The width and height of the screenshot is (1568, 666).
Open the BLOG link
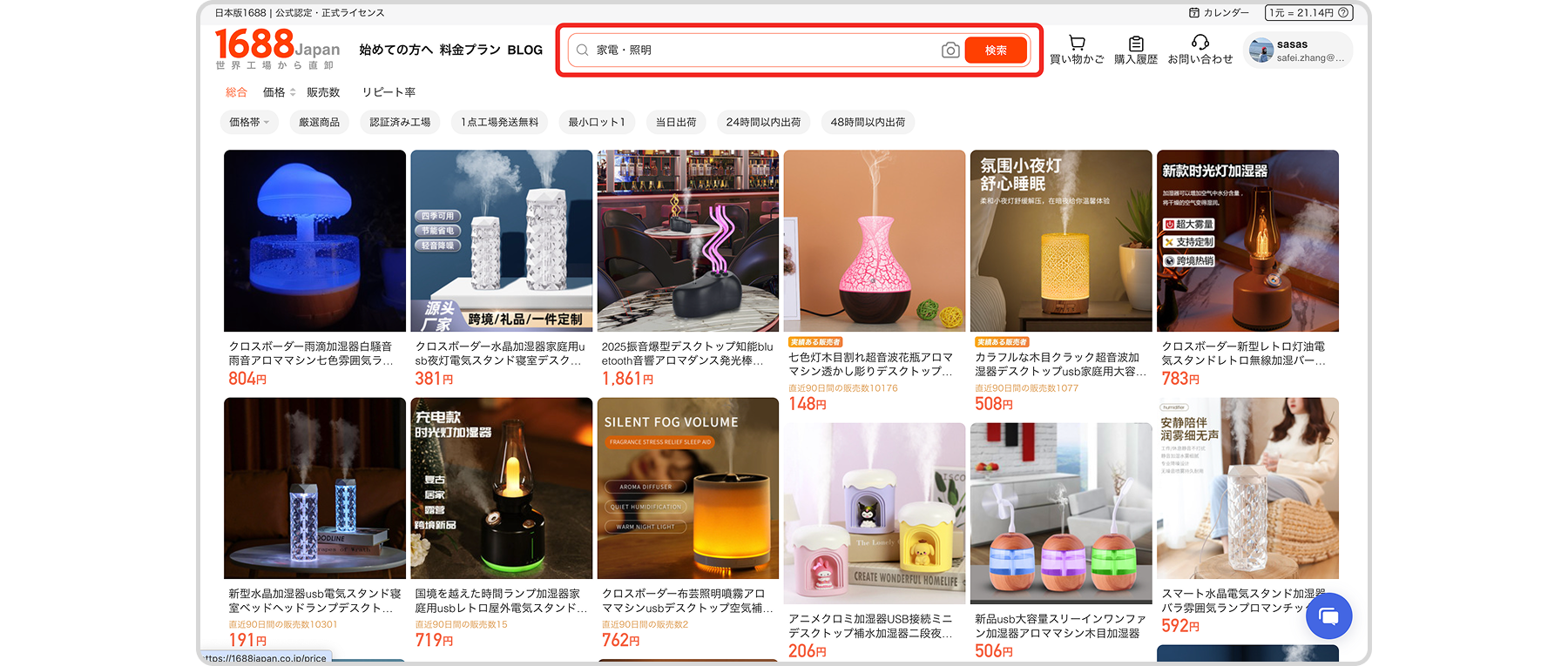[x=524, y=50]
